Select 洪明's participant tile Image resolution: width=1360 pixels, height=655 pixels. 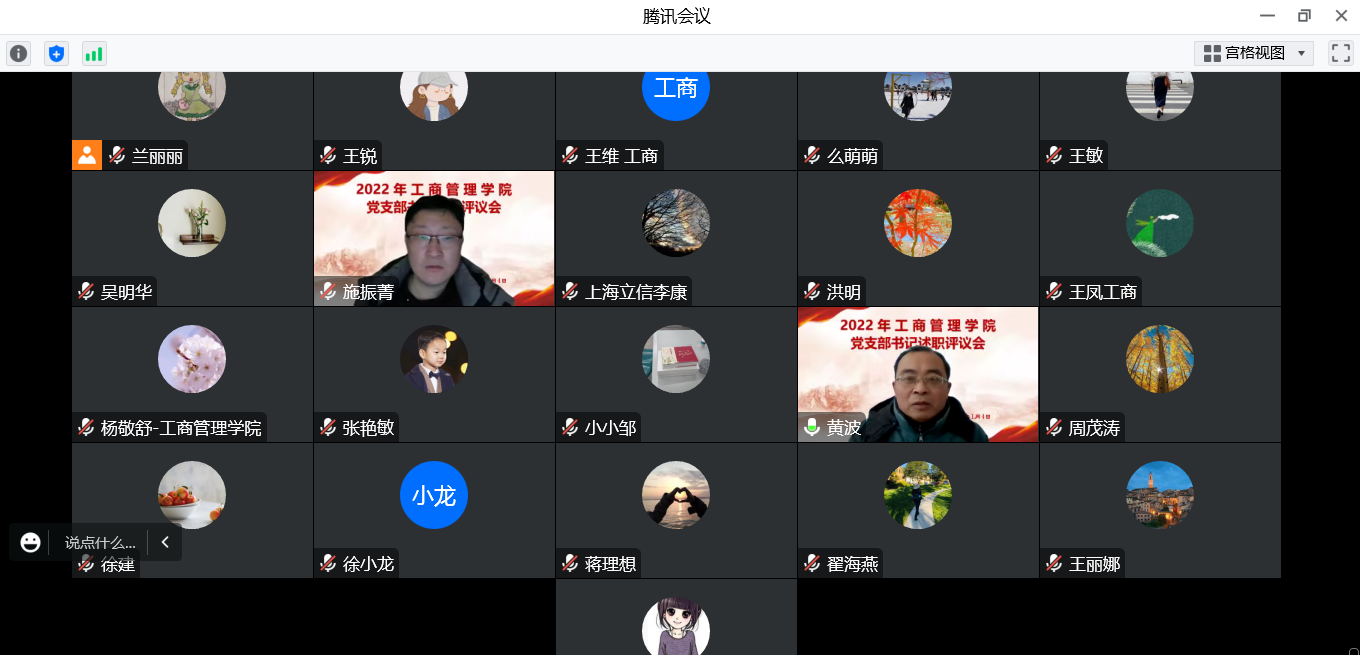tap(918, 238)
